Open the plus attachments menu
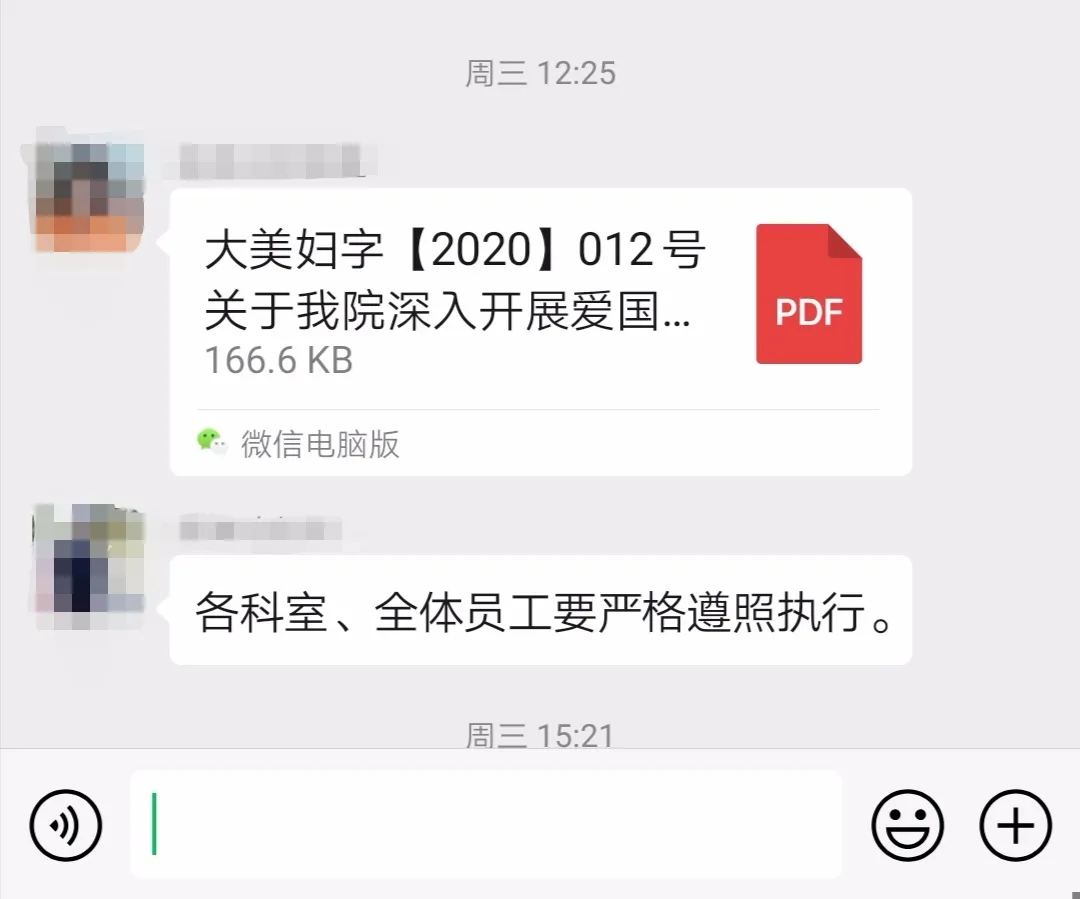This screenshot has width=1080, height=899. tap(1015, 826)
